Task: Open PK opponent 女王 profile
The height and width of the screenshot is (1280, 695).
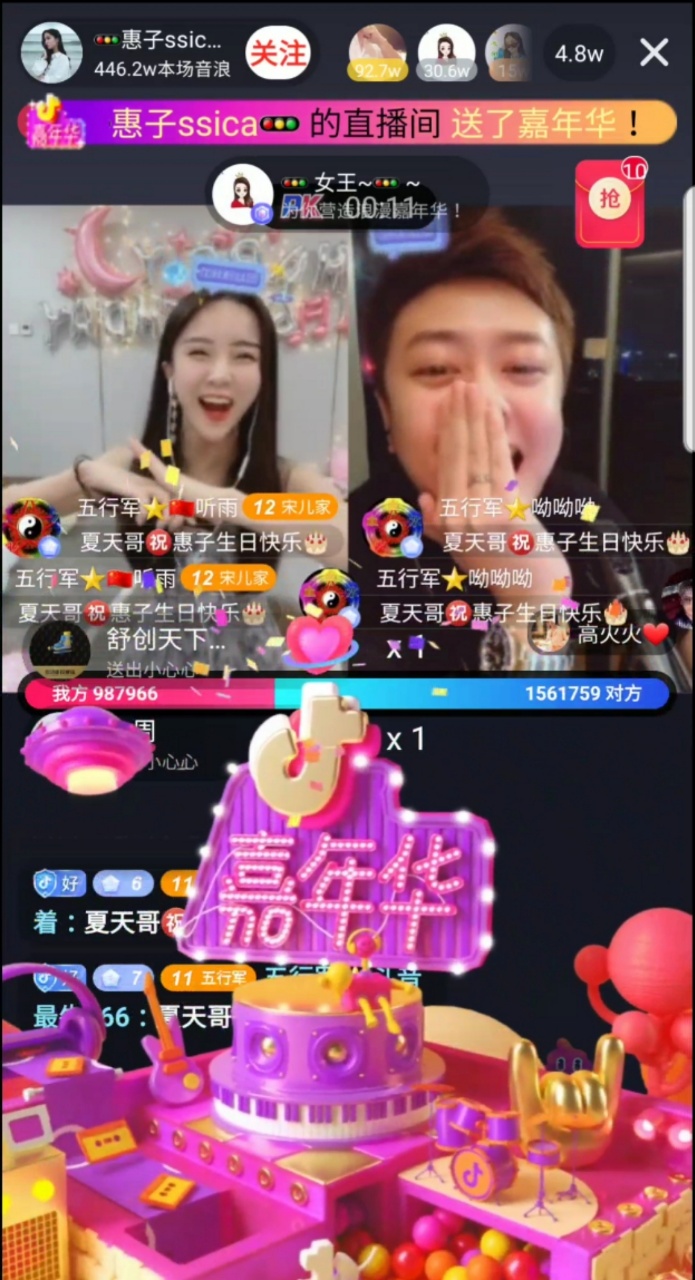Action: [x=242, y=194]
